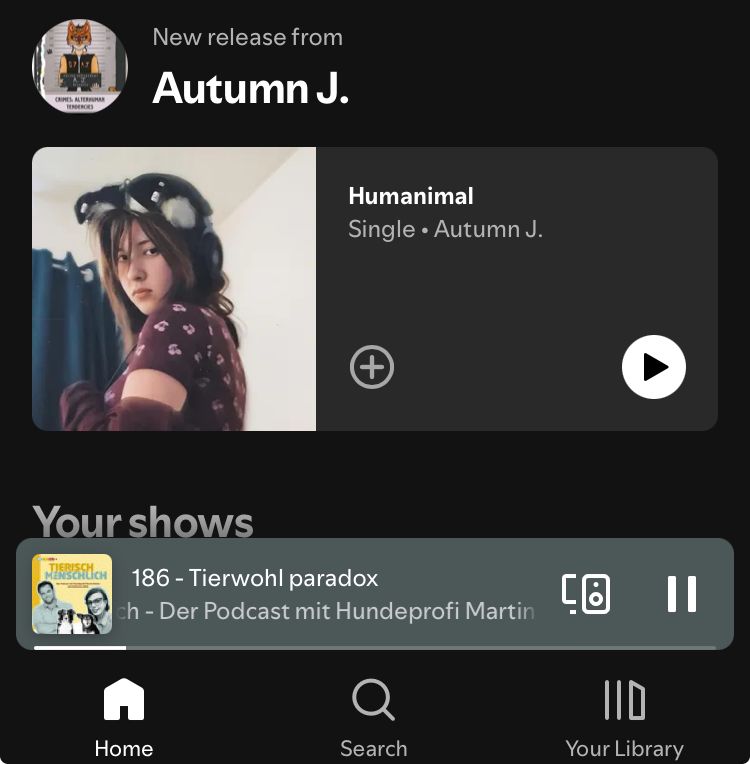The height and width of the screenshot is (764, 750).
Task: Add Humanimal to your library
Action: coord(372,367)
